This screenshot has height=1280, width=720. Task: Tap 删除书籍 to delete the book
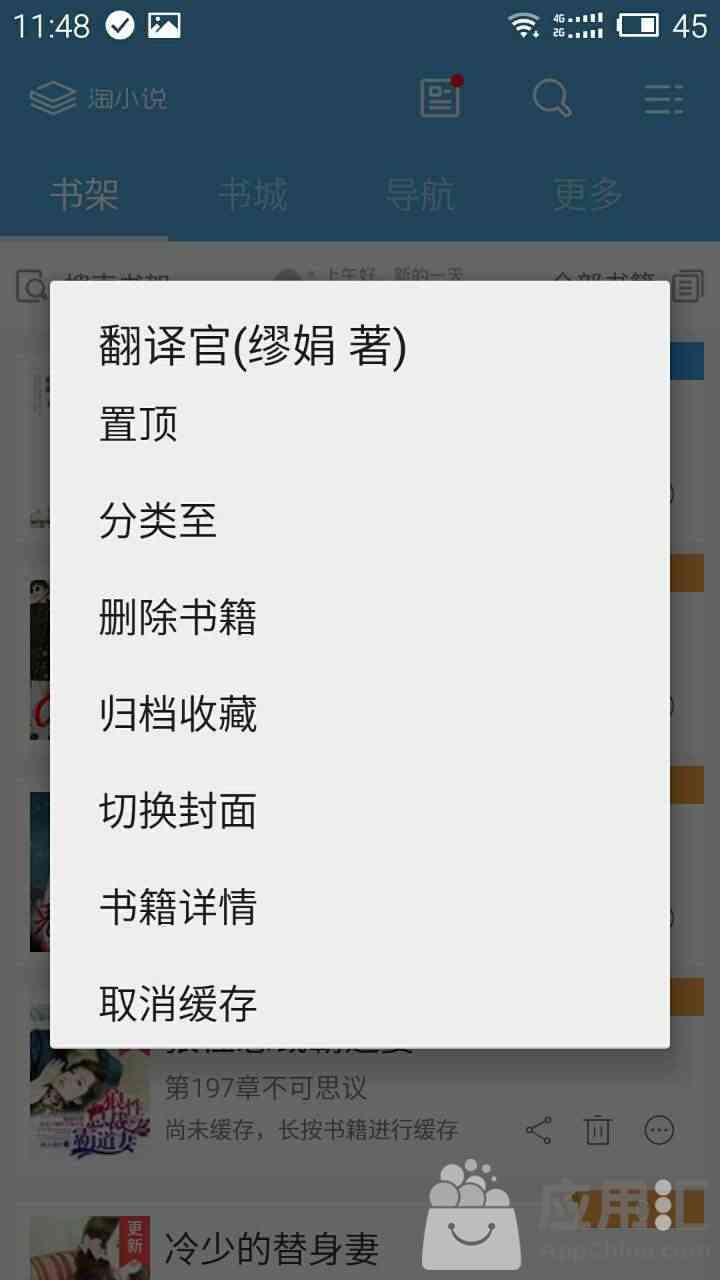pyautogui.click(x=360, y=617)
